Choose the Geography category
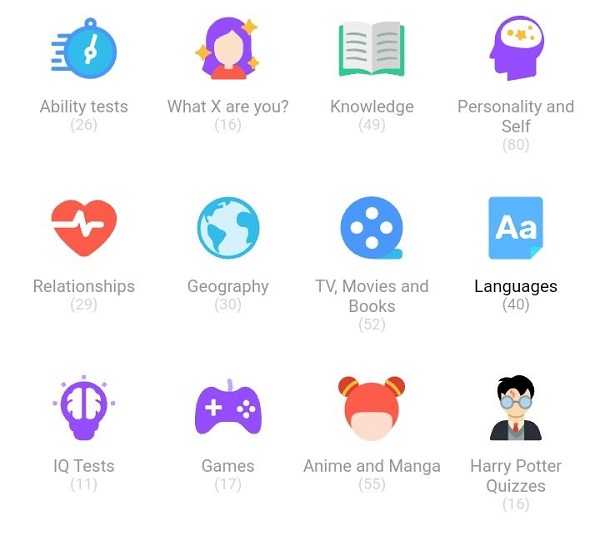This screenshot has height=545, width=600. (228, 229)
